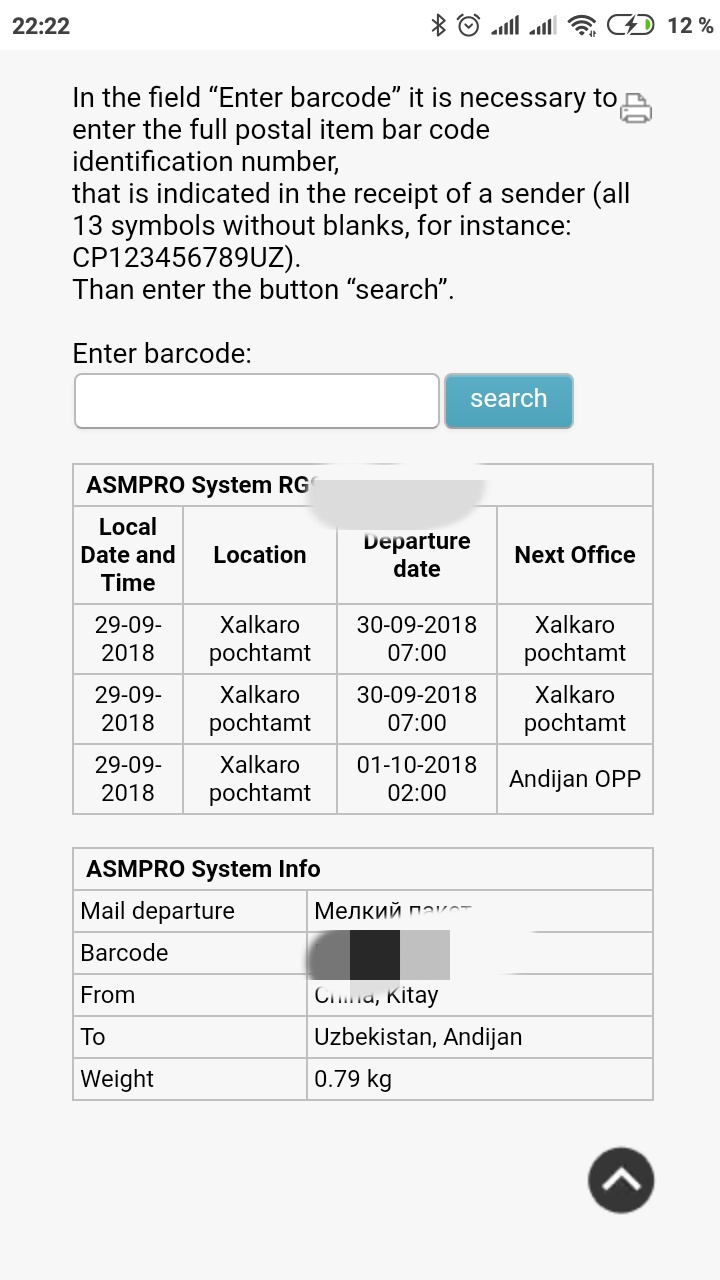The image size is (720, 1280).
Task: Focus the Enter barcode text field
Action: [x=257, y=401]
